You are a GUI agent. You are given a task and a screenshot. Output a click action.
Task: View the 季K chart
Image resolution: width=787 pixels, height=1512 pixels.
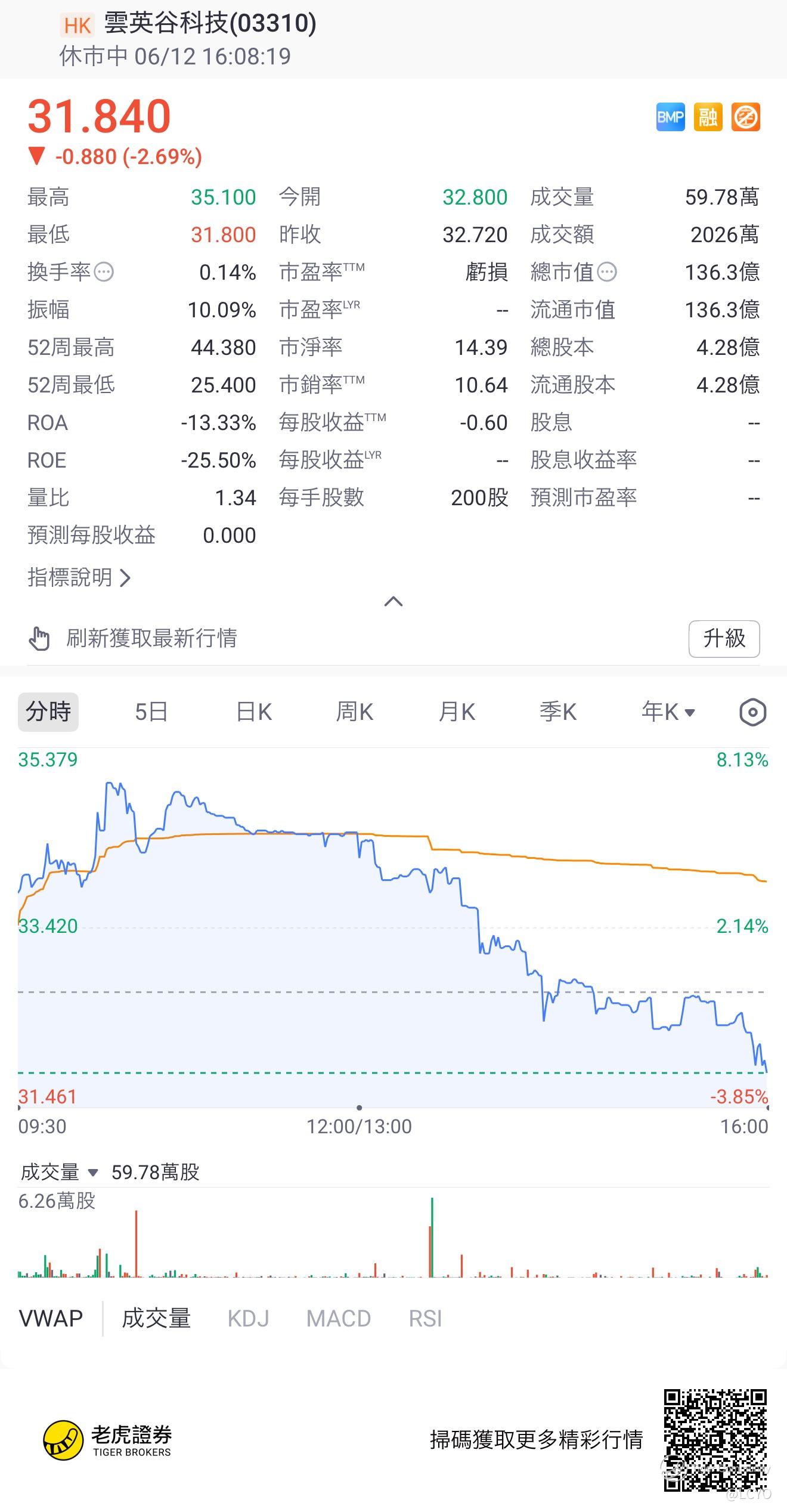pos(558,712)
